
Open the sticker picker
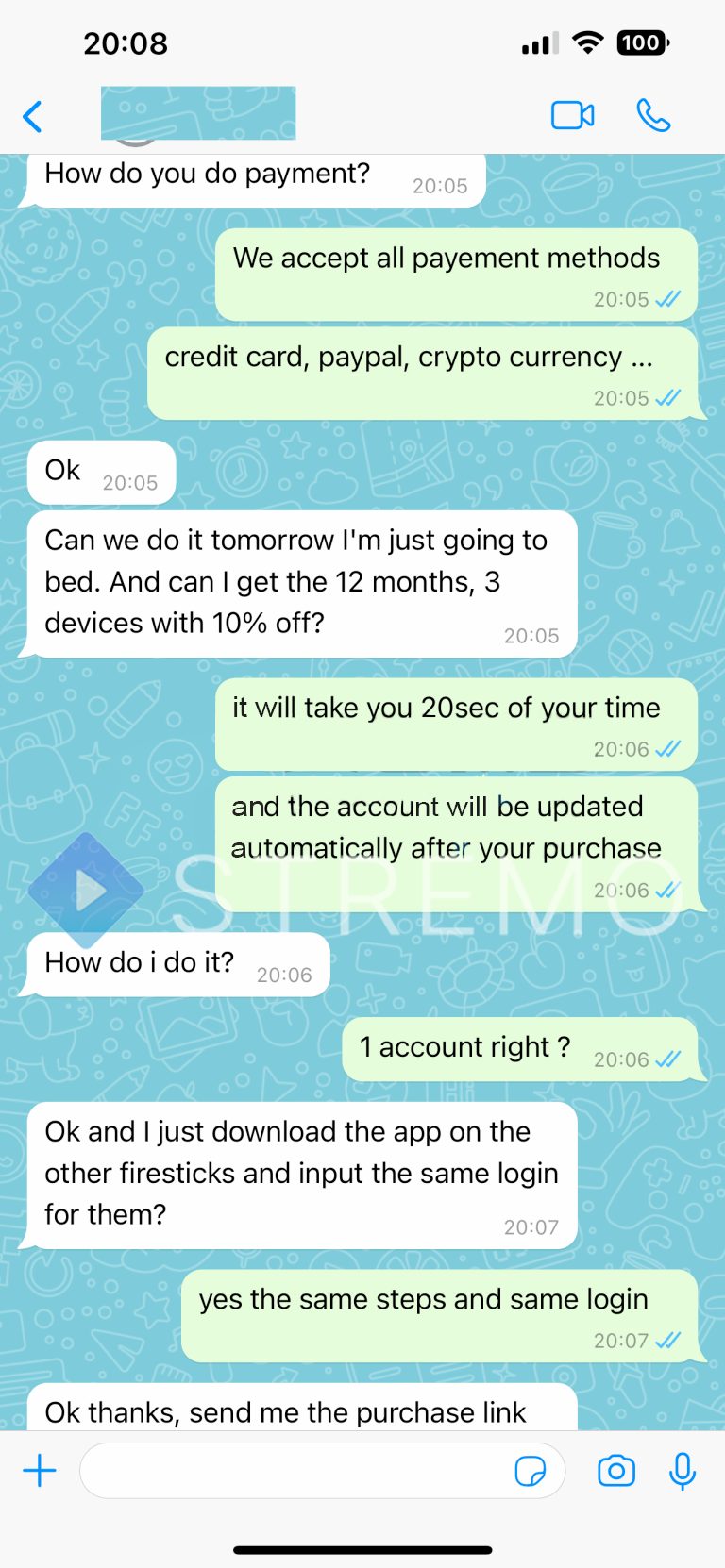530,1470
